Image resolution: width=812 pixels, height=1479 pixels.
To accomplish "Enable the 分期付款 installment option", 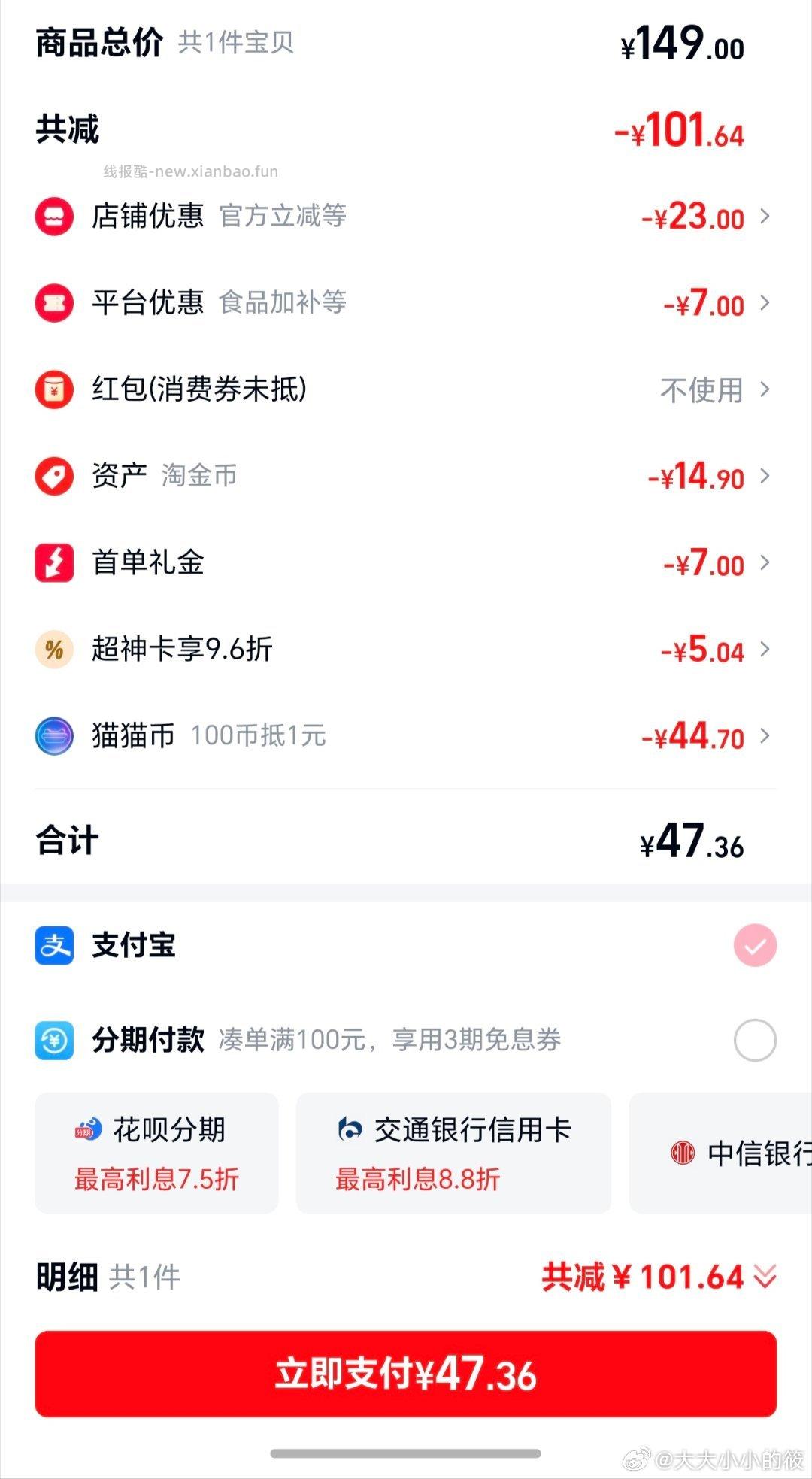I will (x=754, y=1038).
